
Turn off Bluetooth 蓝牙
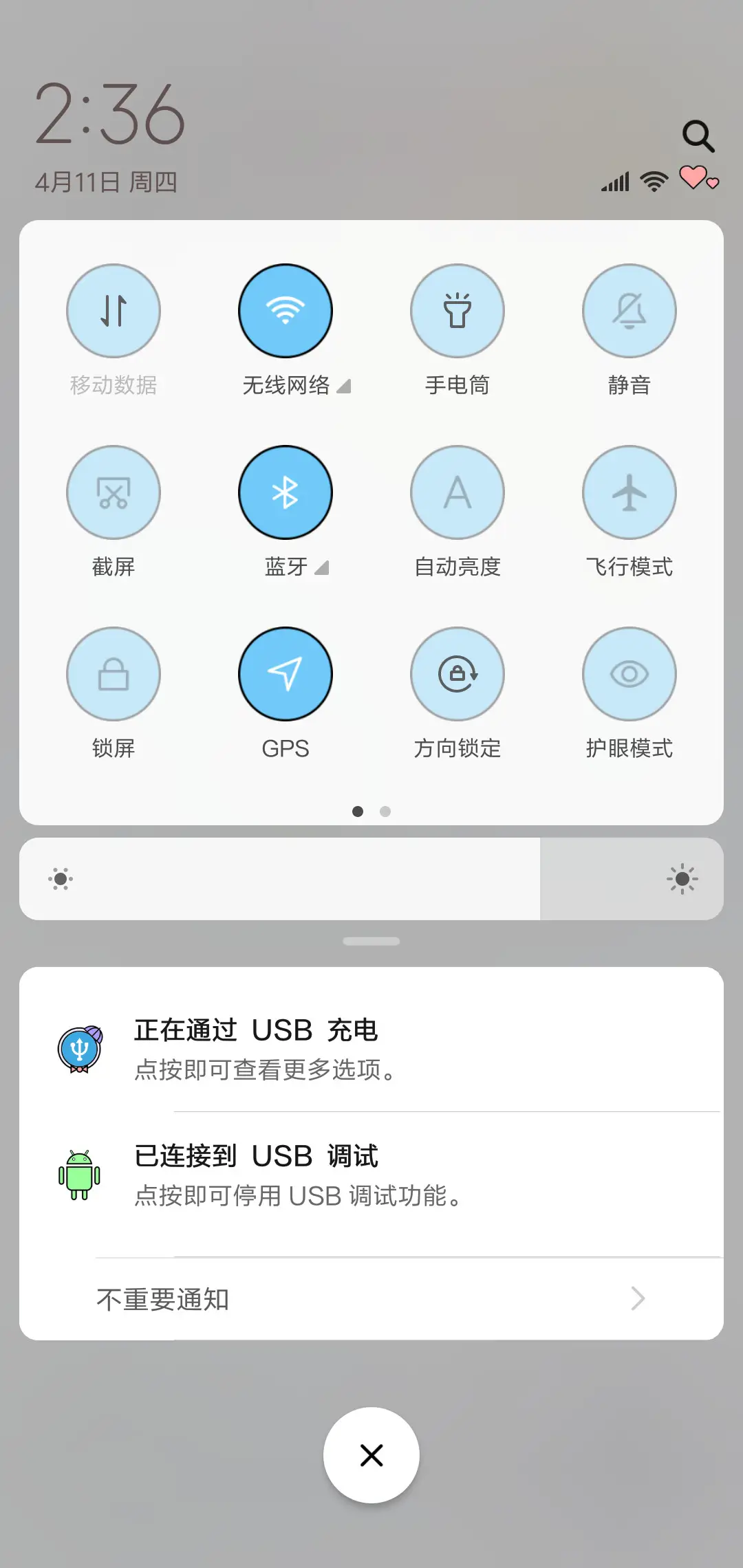tap(286, 492)
